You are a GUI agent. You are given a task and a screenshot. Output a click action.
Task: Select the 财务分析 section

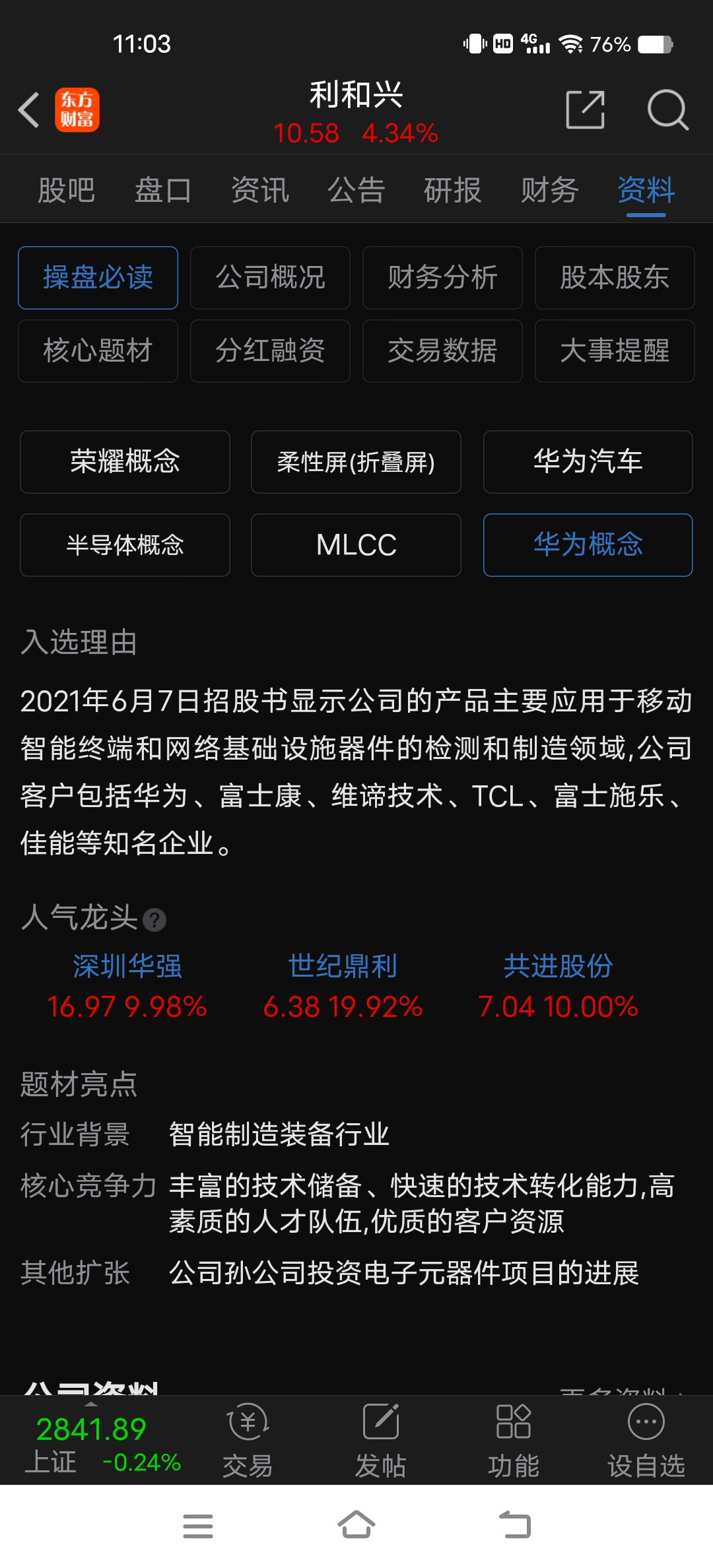point(442,278)
